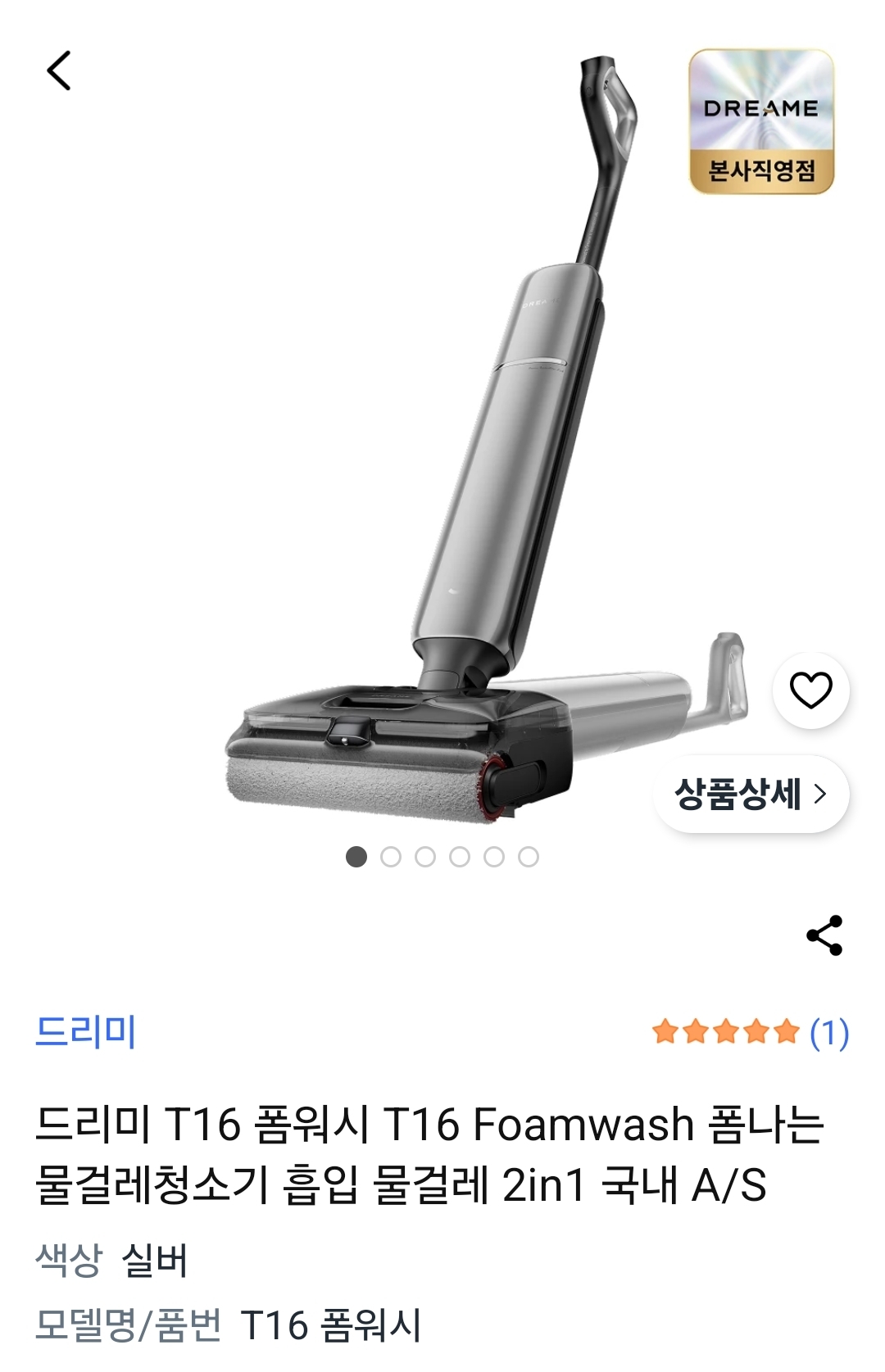Select the fourth carousel dot
Image resolution: width=885 pixels, height=1372 pixels.
(459, 857)
